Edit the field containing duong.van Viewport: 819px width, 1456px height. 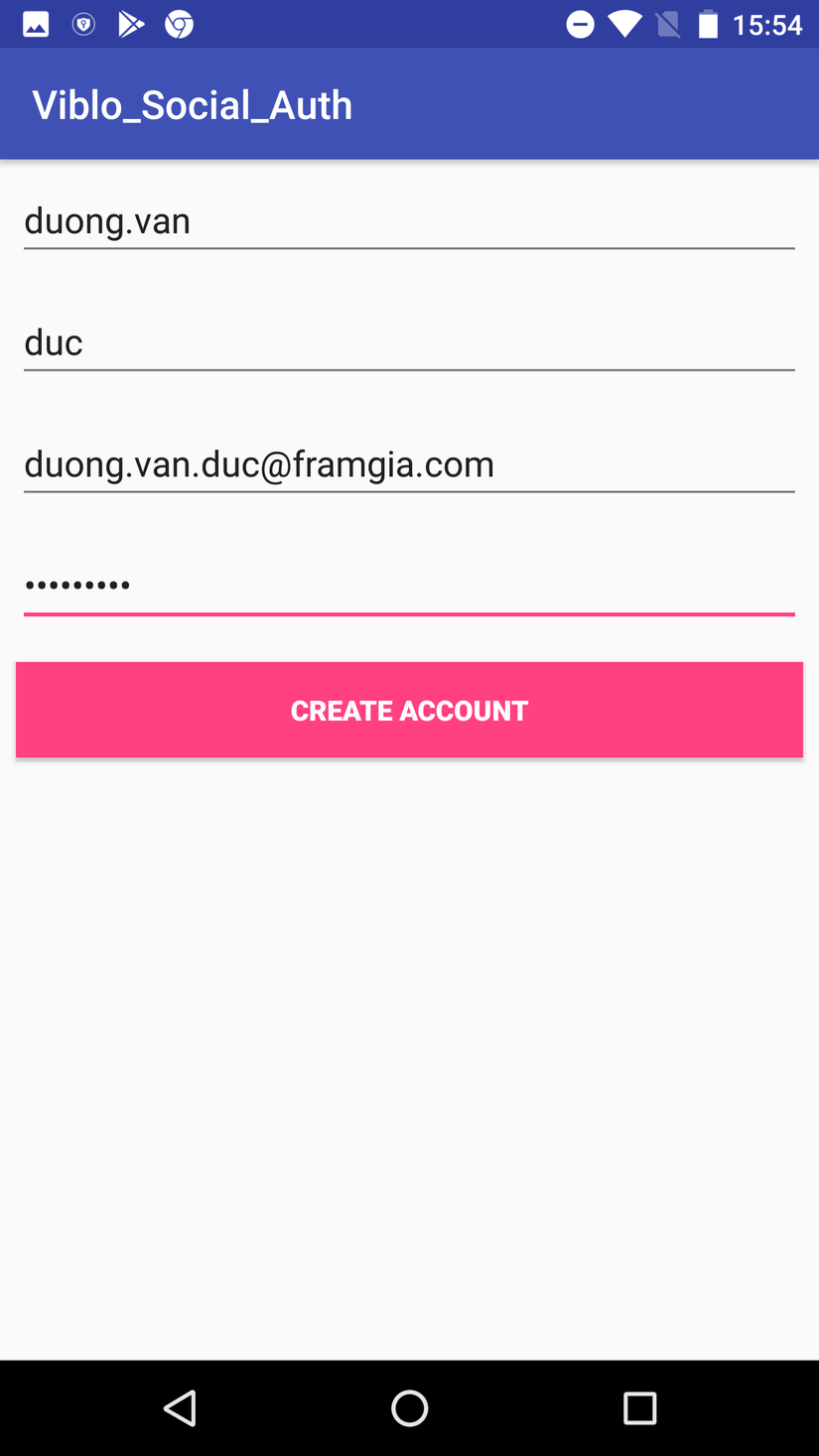[x=409, y=220]
